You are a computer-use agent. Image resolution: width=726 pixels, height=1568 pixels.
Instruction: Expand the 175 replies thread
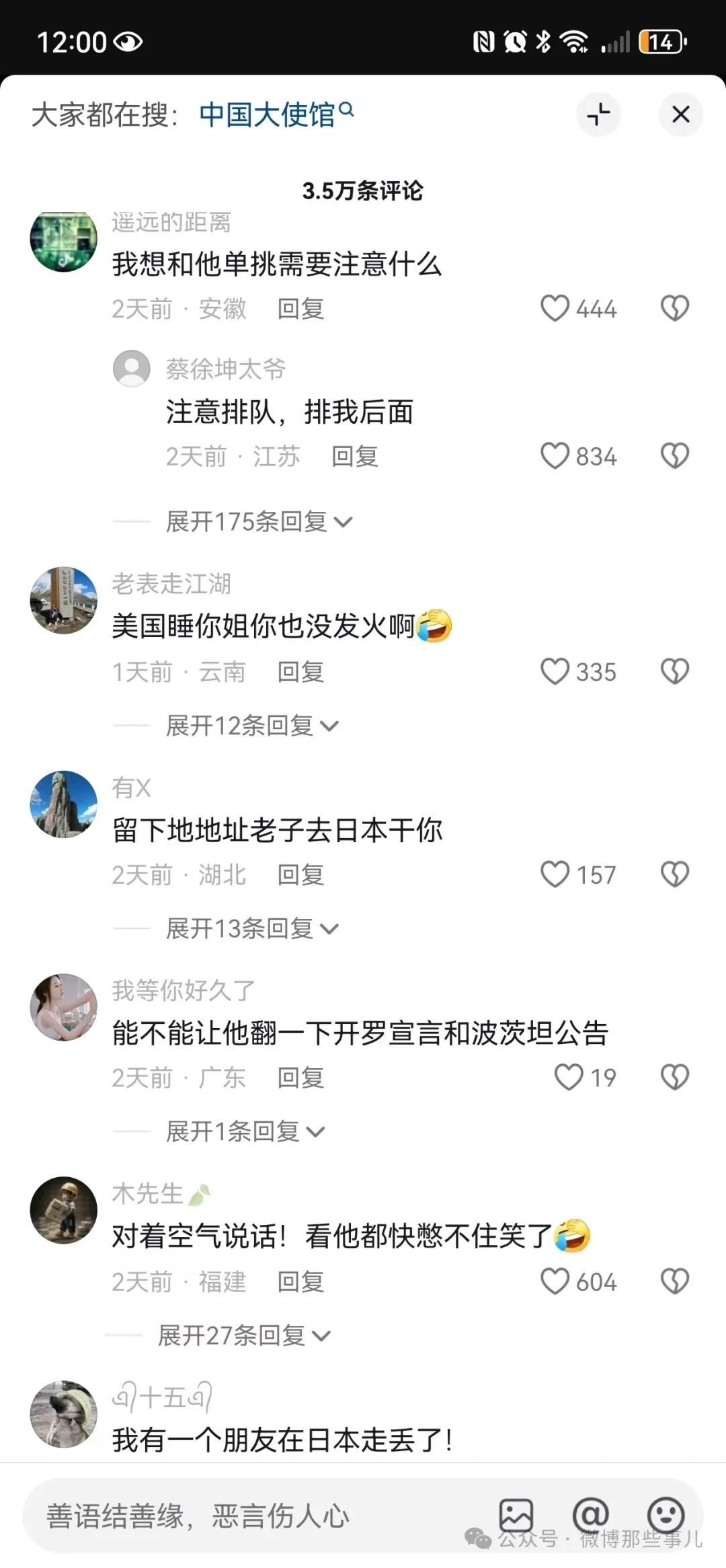(x=258, y=521)
